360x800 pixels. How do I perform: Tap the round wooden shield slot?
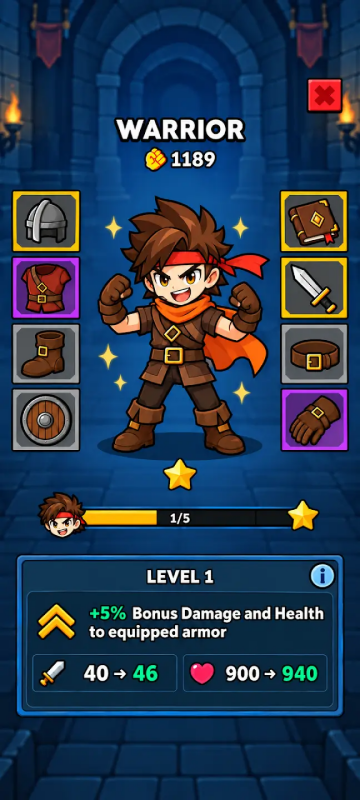coord(46,419)
